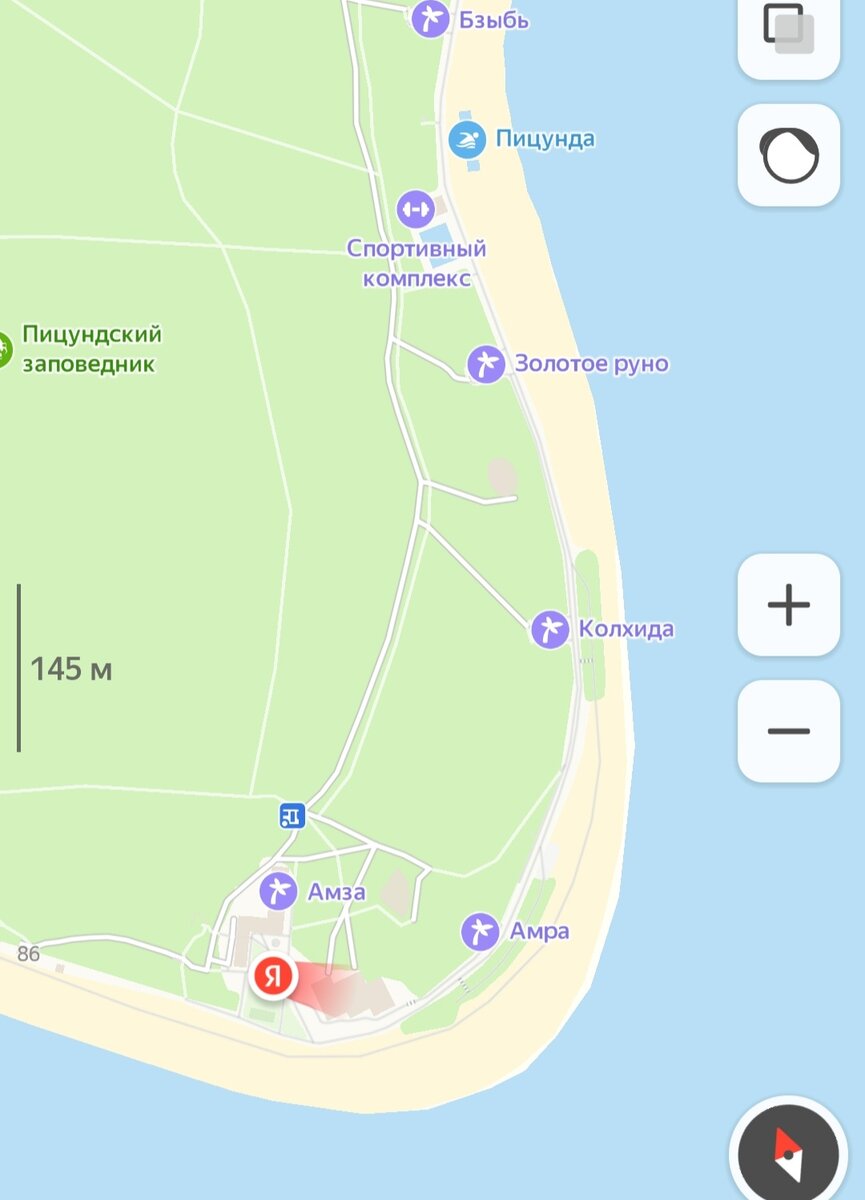
Task: Select the Золотое руно marker
Action: (486, 364)
